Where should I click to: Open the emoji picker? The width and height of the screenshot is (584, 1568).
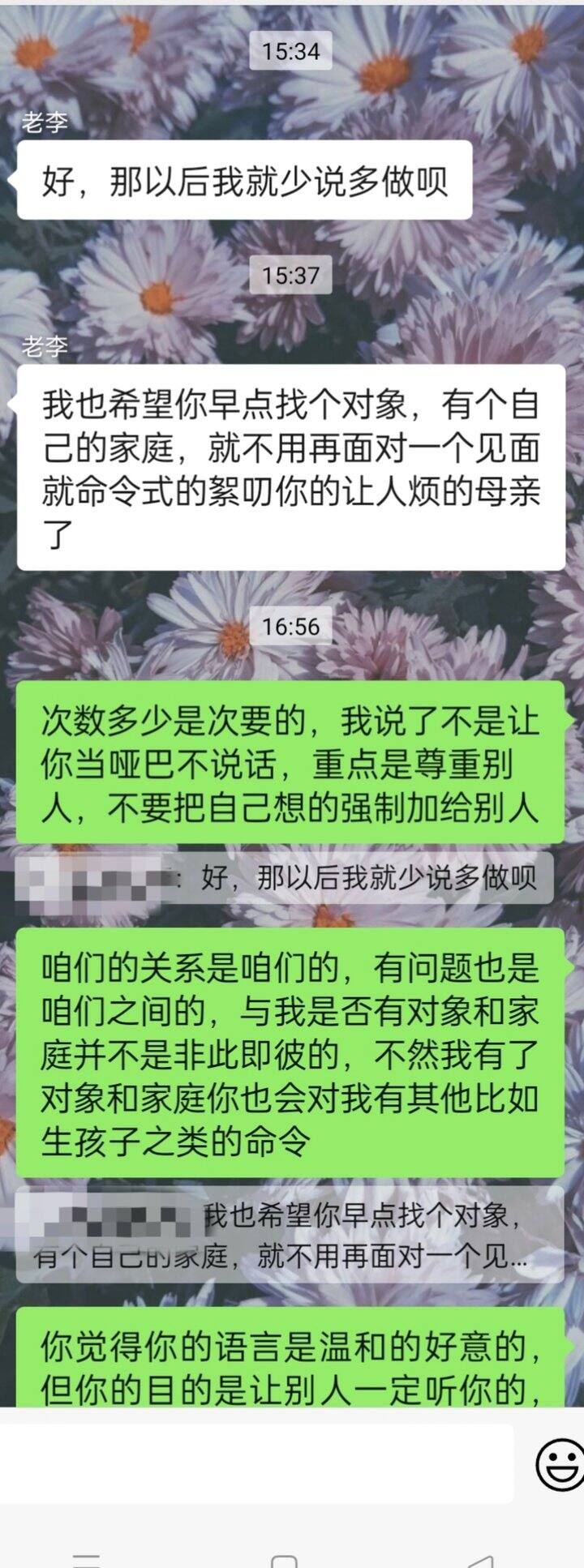point(560,1464)
